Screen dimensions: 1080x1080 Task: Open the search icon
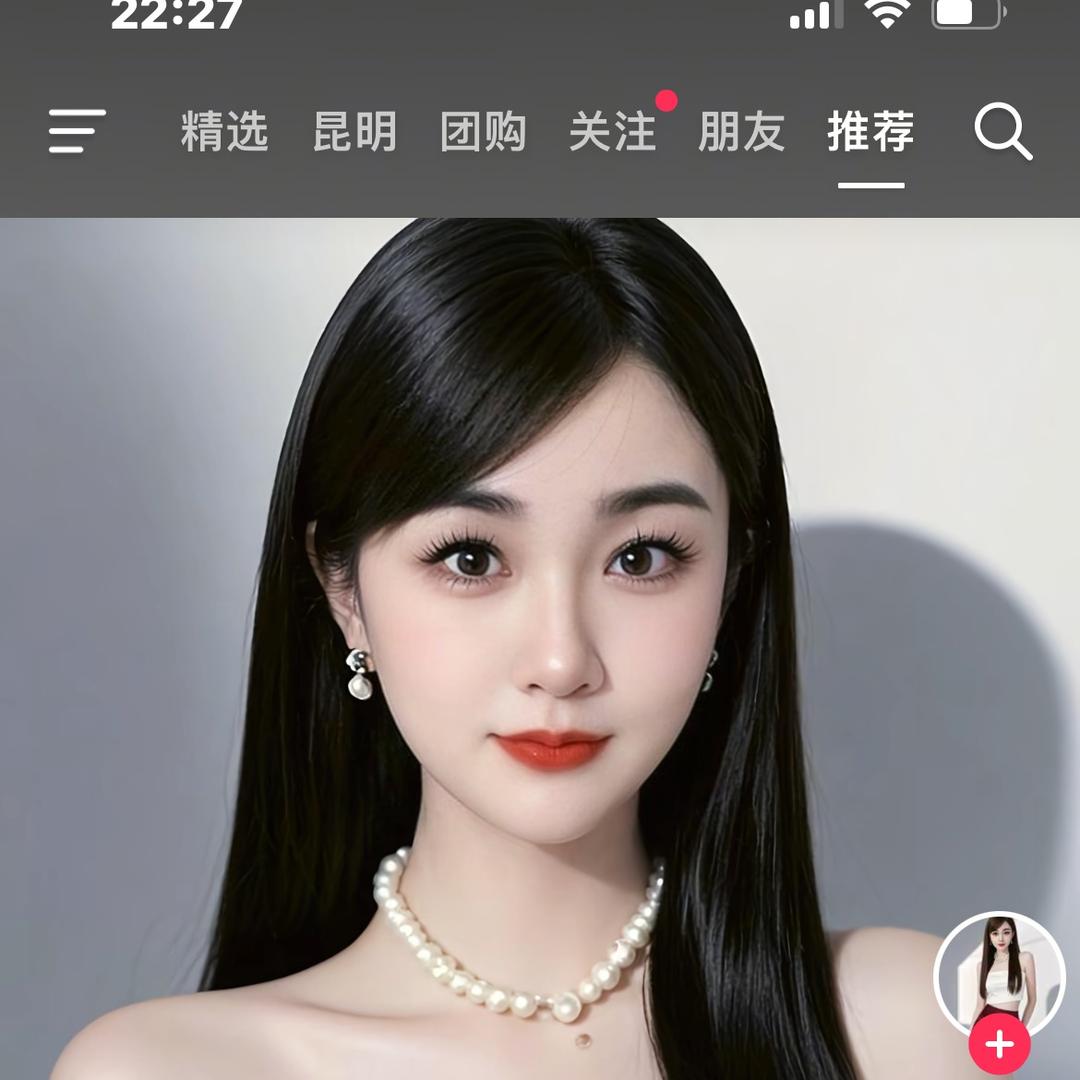pyautogui.click(x=1002, y=132)
